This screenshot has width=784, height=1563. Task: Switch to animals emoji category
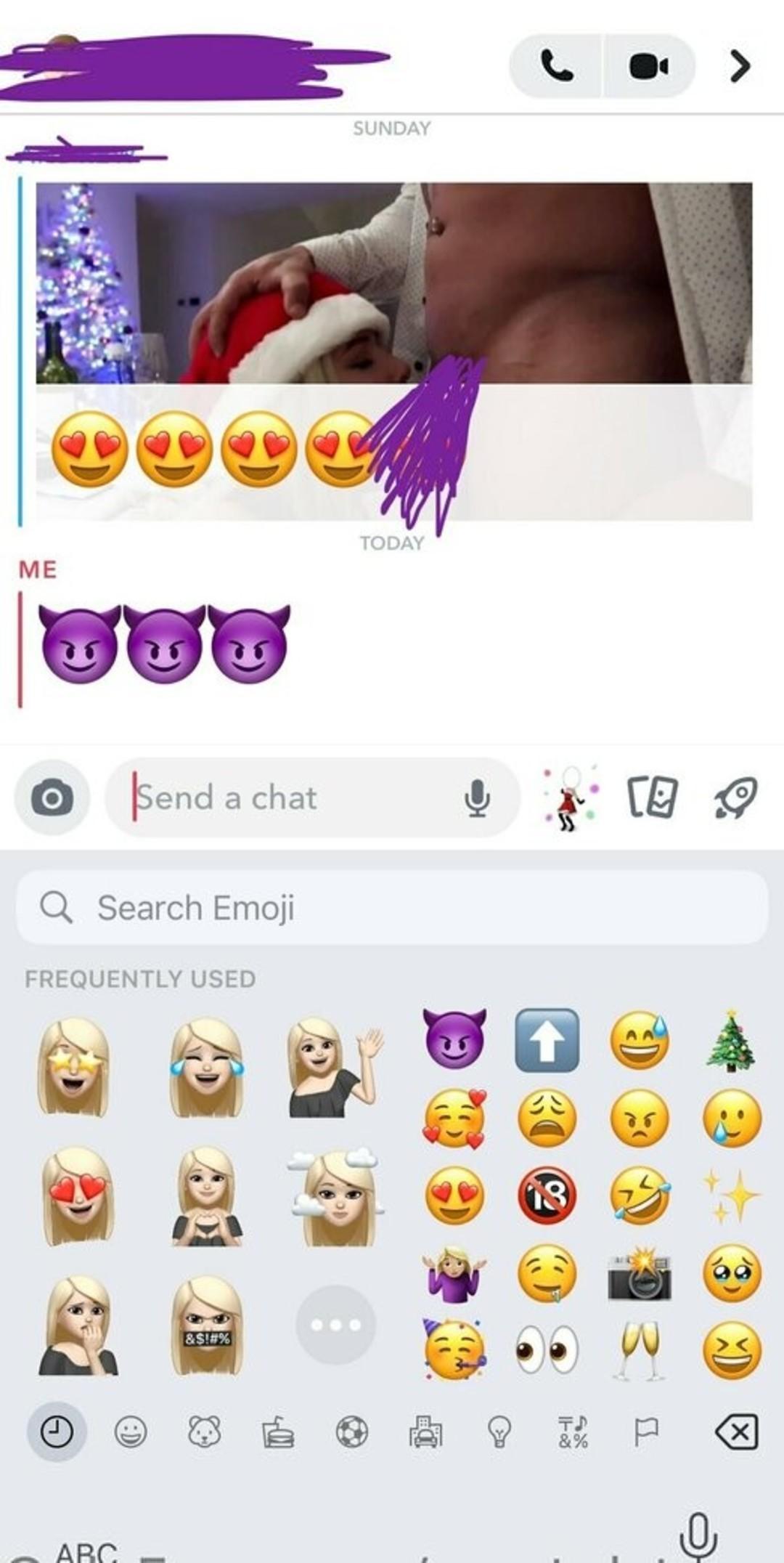click(204, 1432)
